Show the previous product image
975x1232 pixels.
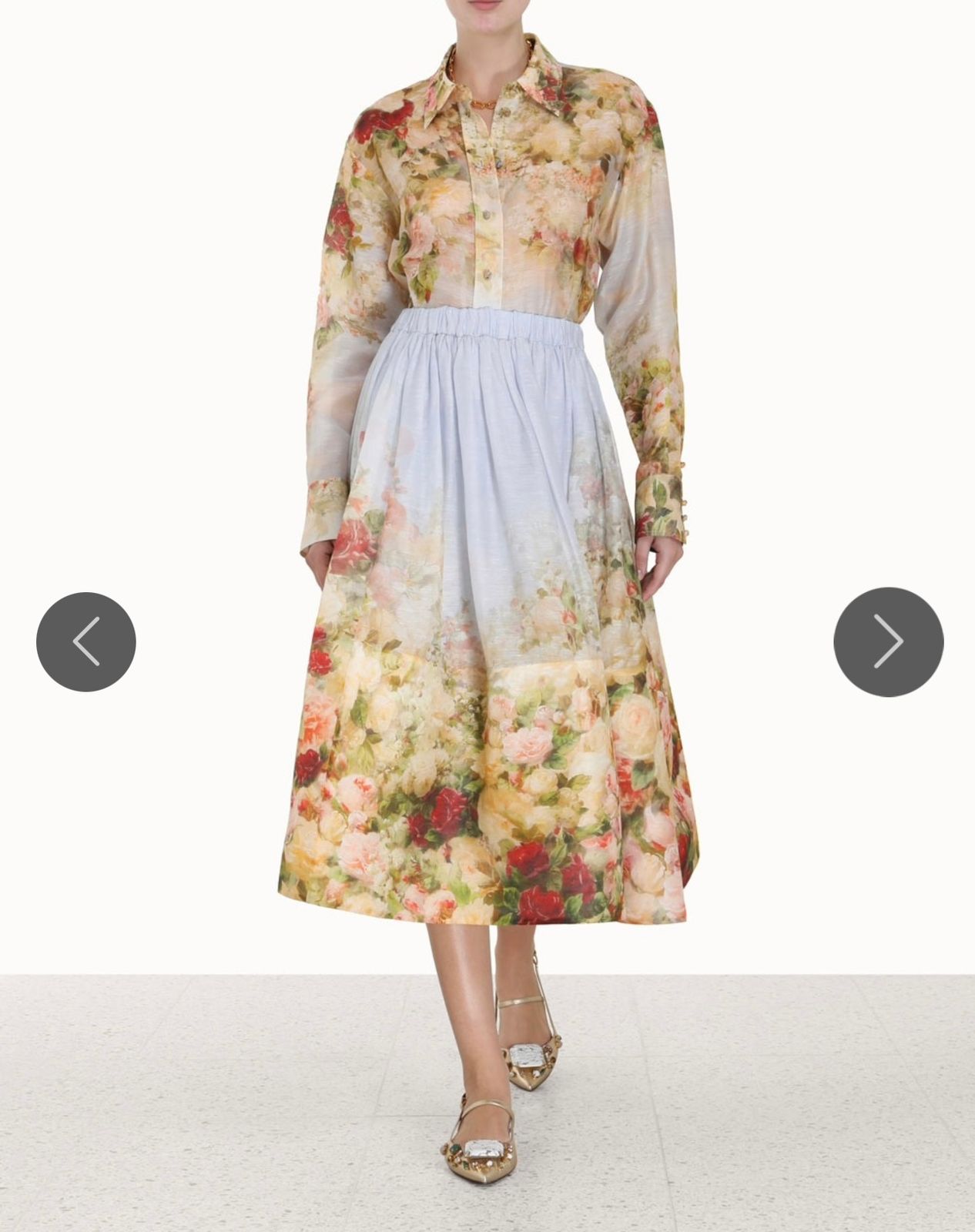click(x=86, y=641)
